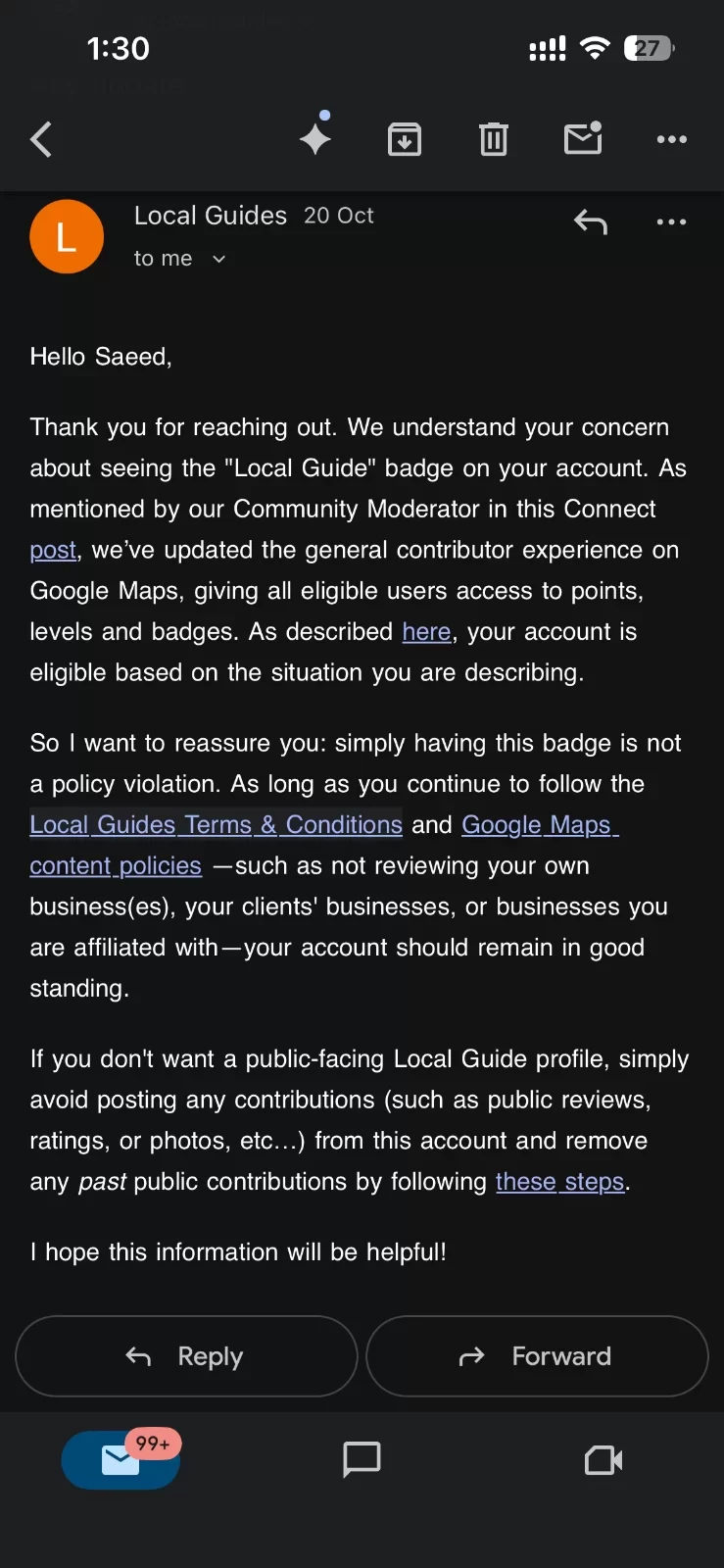Mark this email as unread
The width and height of the screenshot is (724, 1568).
pyautogui.click(x=583, y=139)
